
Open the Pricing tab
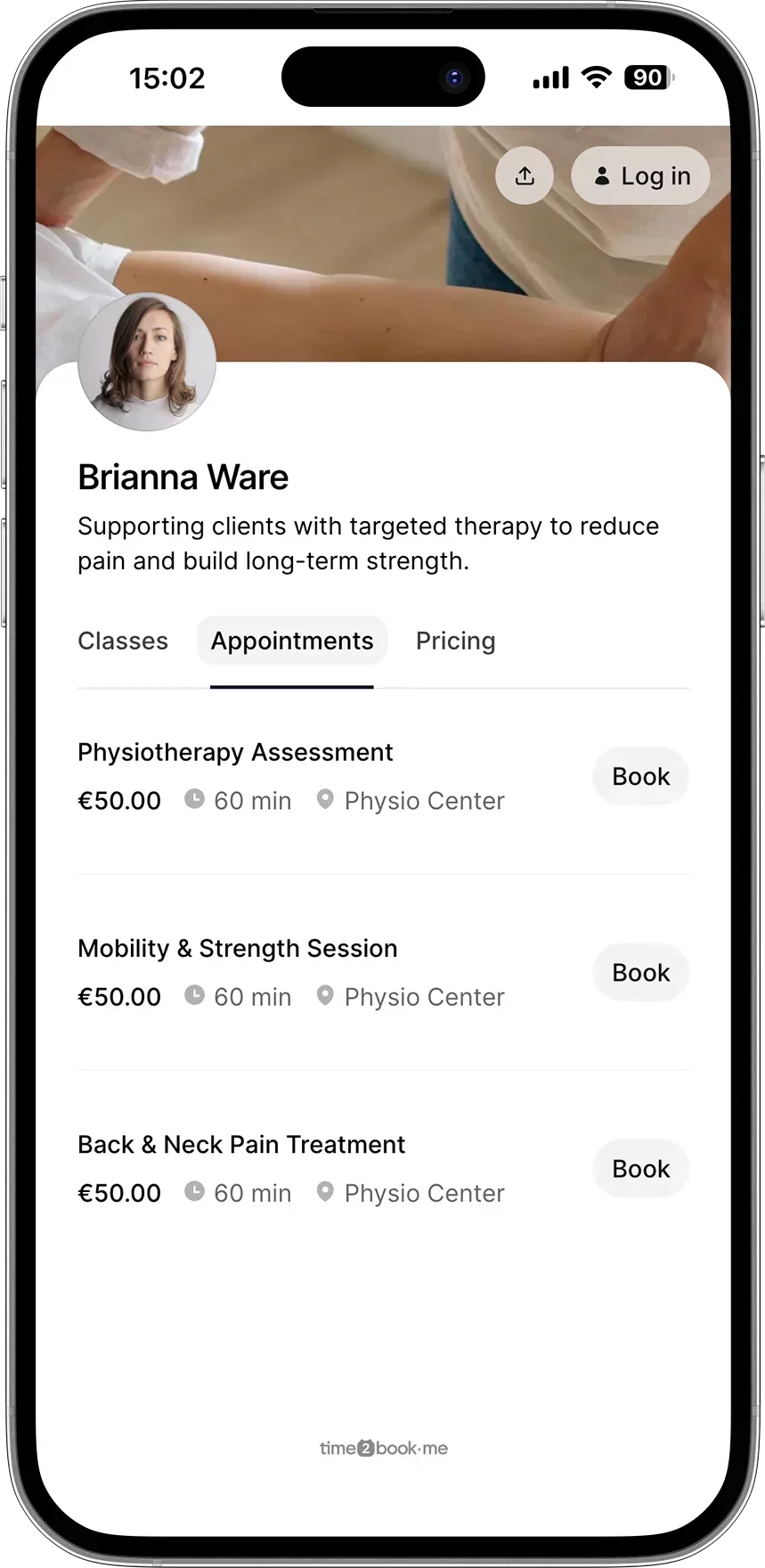pos(455,641)
